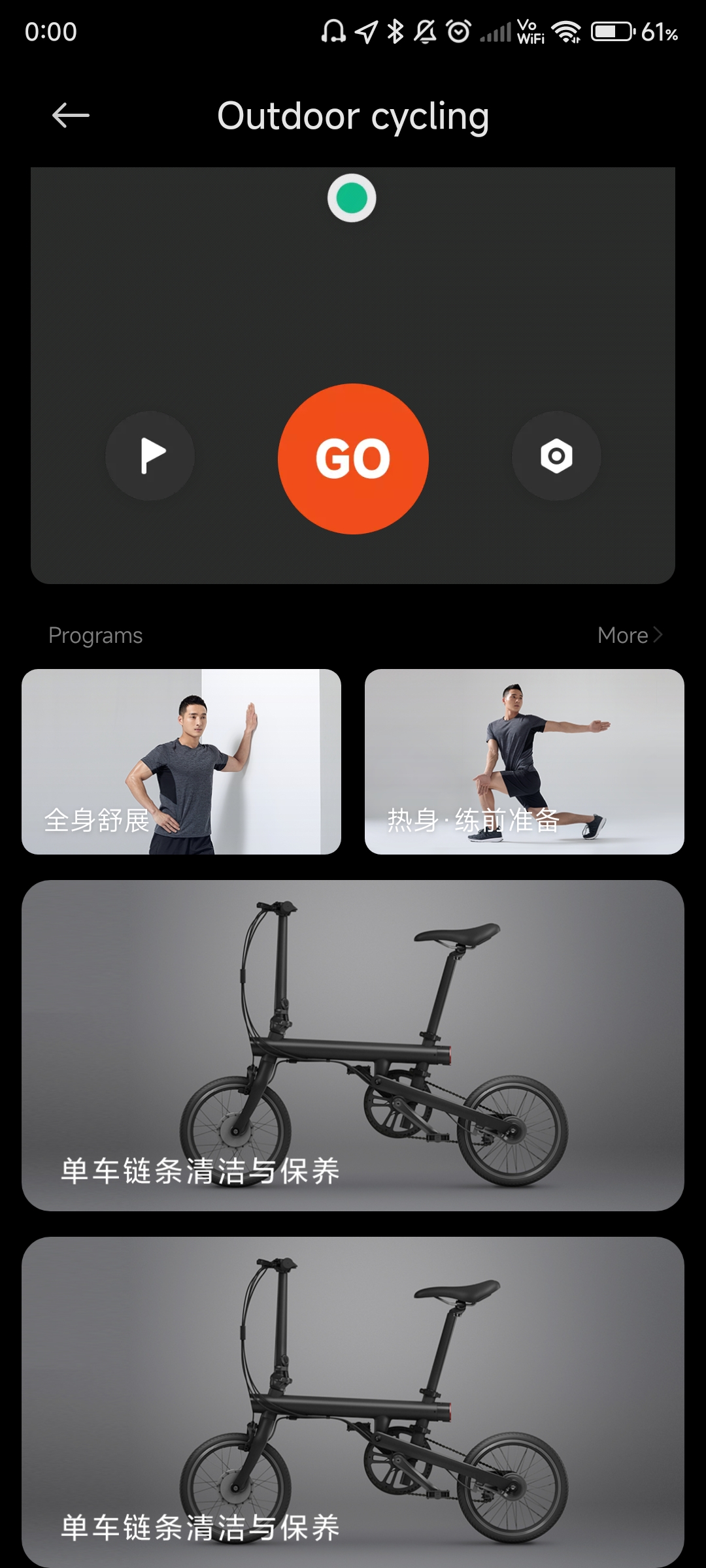Go back using the top arrow

(x=71, y=116)
